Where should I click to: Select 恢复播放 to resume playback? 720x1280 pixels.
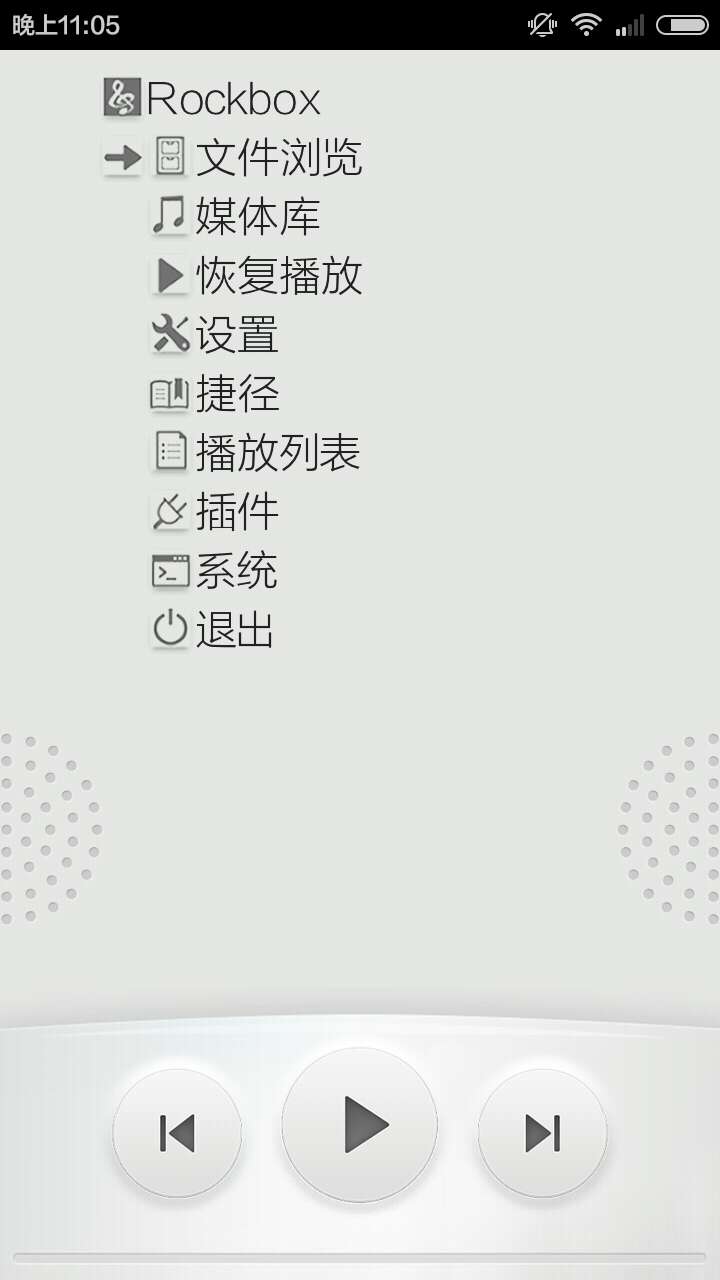tap(277, 276)
